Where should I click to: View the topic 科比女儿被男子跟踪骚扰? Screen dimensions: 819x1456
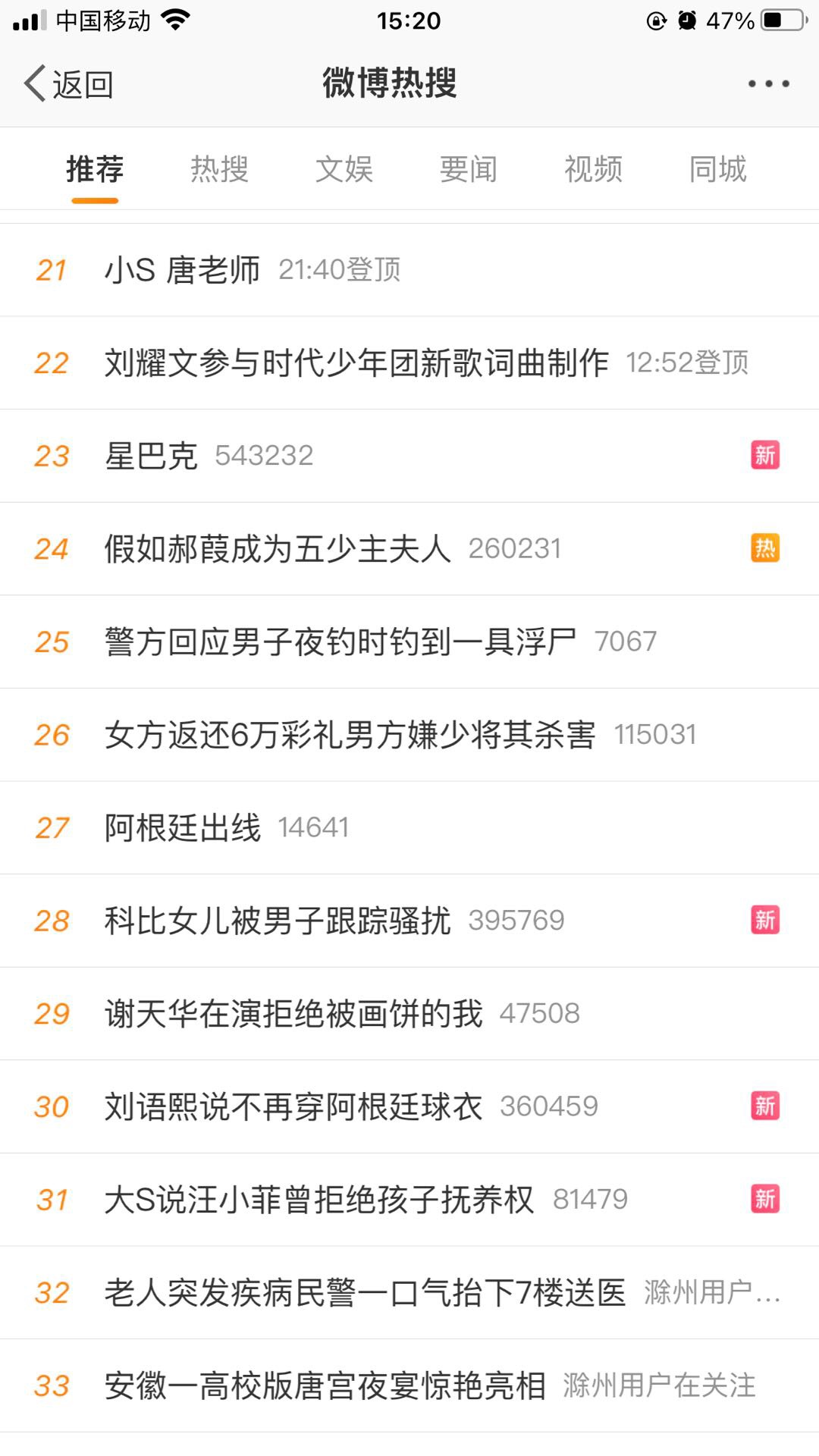click(x=278, y=921)
